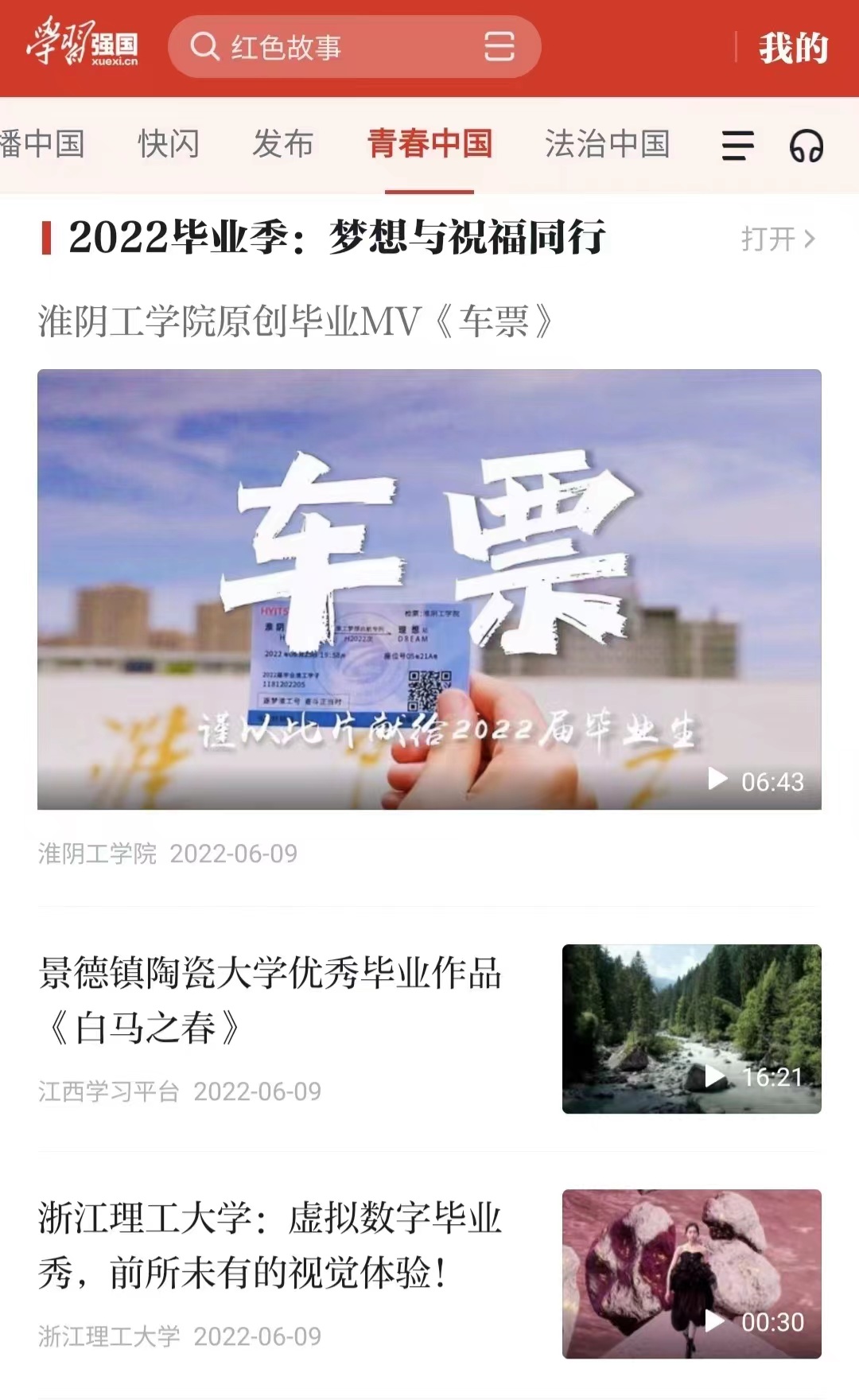The width and height of the screenshot is (859, 1400).
Task: Switch to the 发布 tab
Action: [x=282, y=145]
